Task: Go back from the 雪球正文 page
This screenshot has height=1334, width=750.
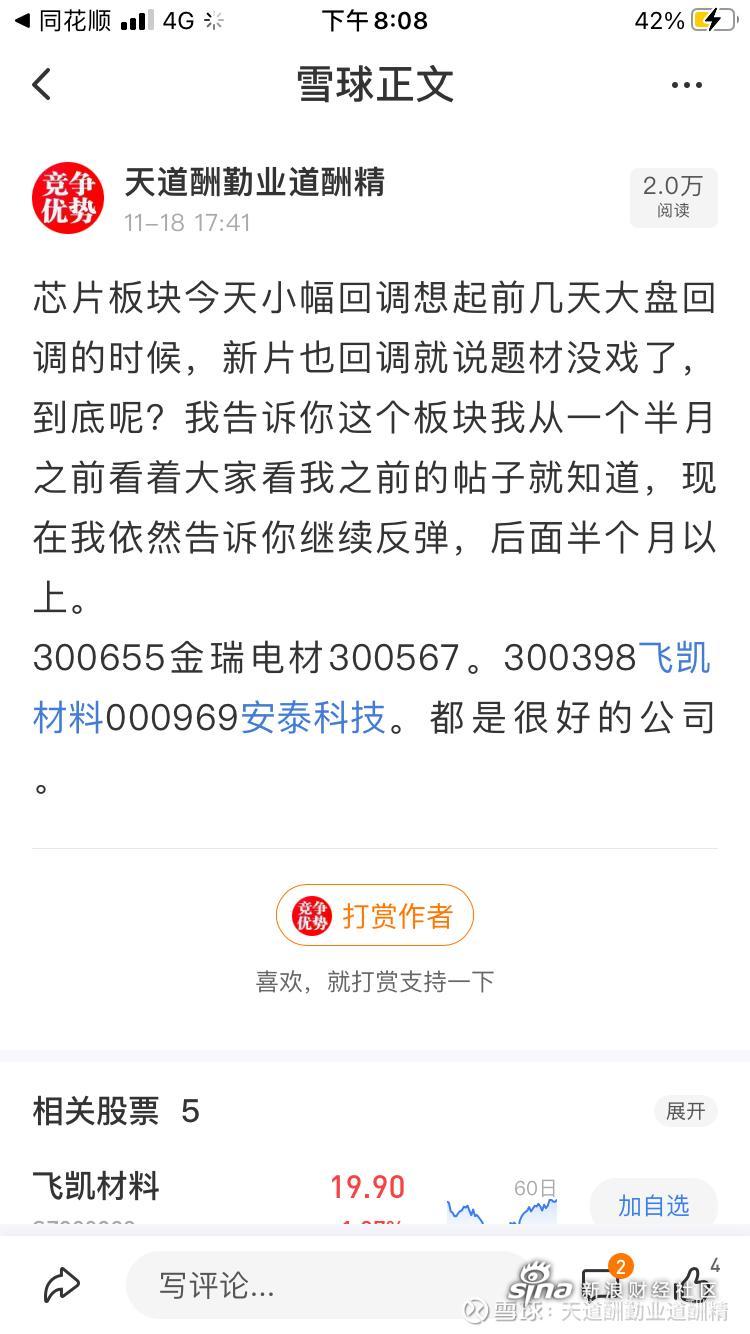Action: (42, 85)
